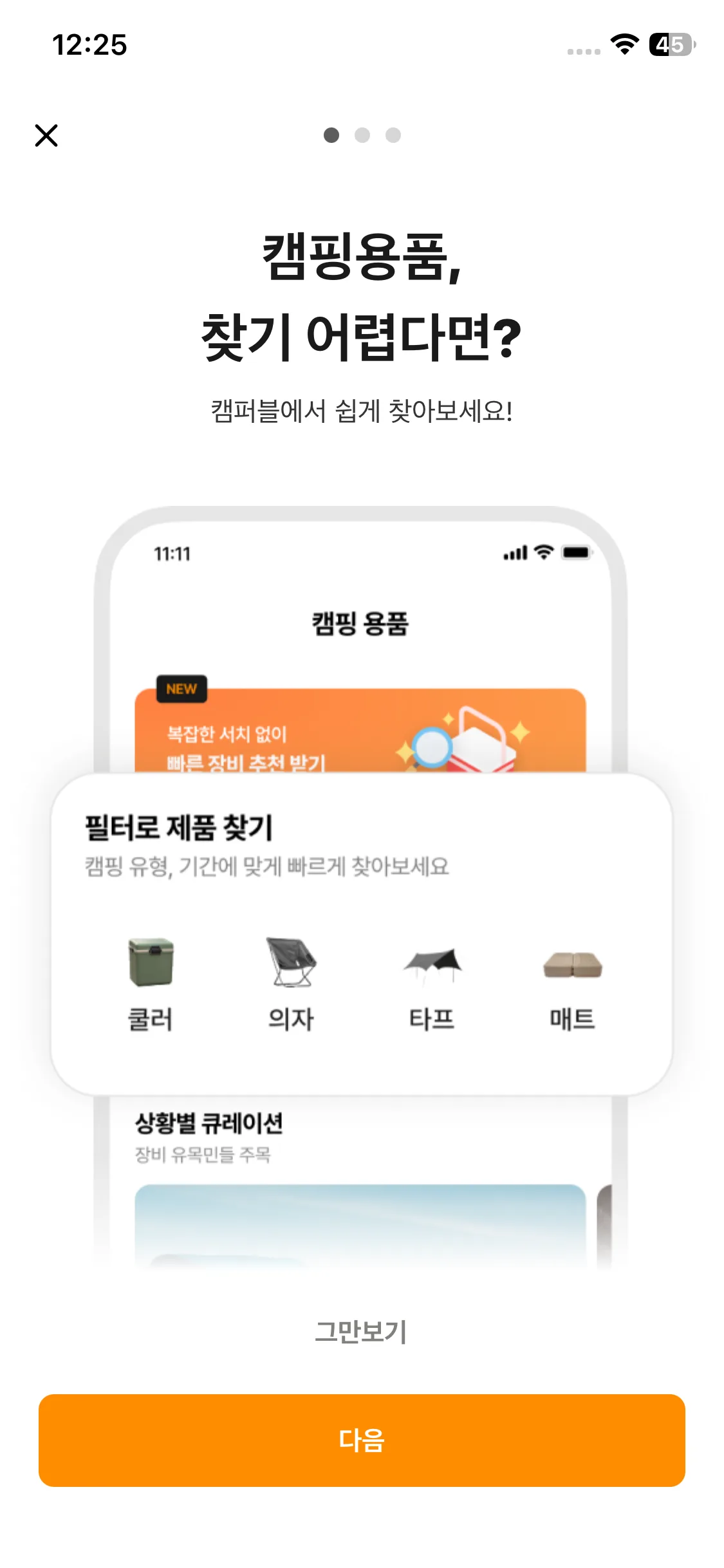Viewport: 724px width, 1568px height.
Task: Close the onboarding screen with the X
Action: coord(46,136)
